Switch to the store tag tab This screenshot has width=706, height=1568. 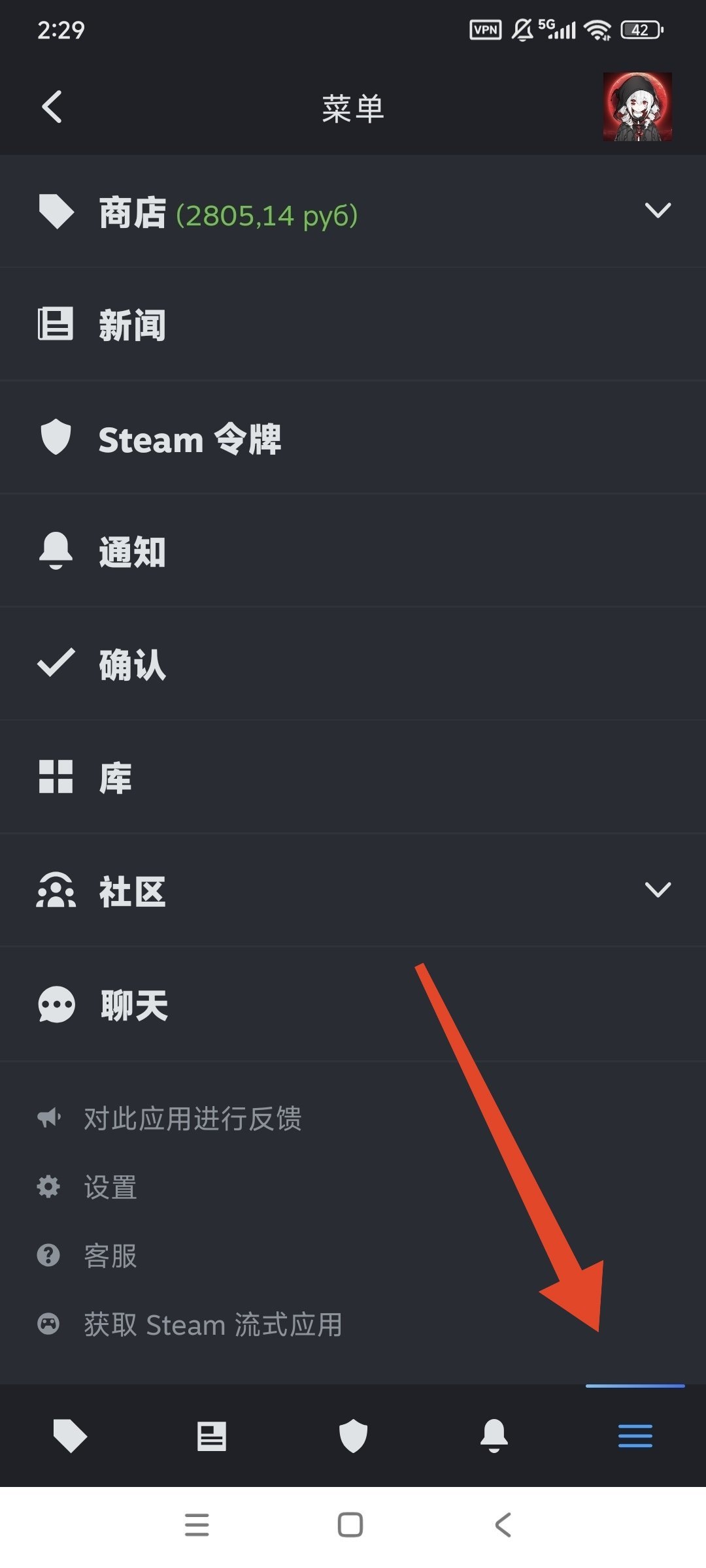[x=70, y=1435]
